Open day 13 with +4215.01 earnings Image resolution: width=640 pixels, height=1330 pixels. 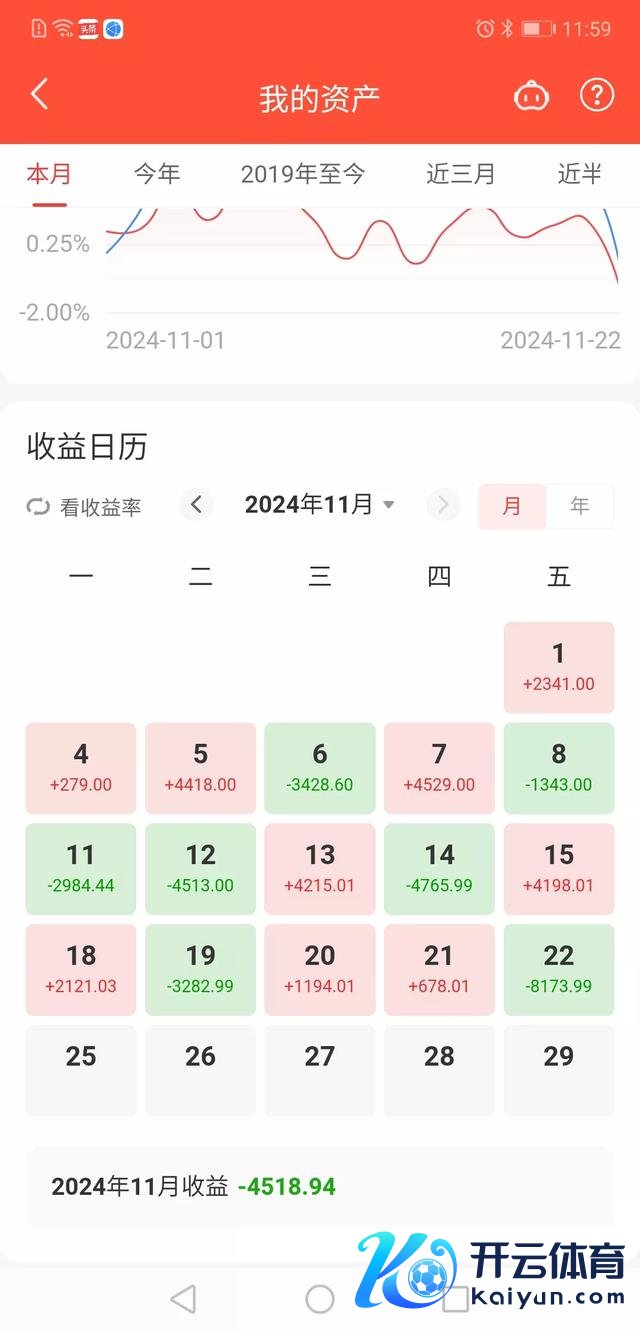click(320, 868)
